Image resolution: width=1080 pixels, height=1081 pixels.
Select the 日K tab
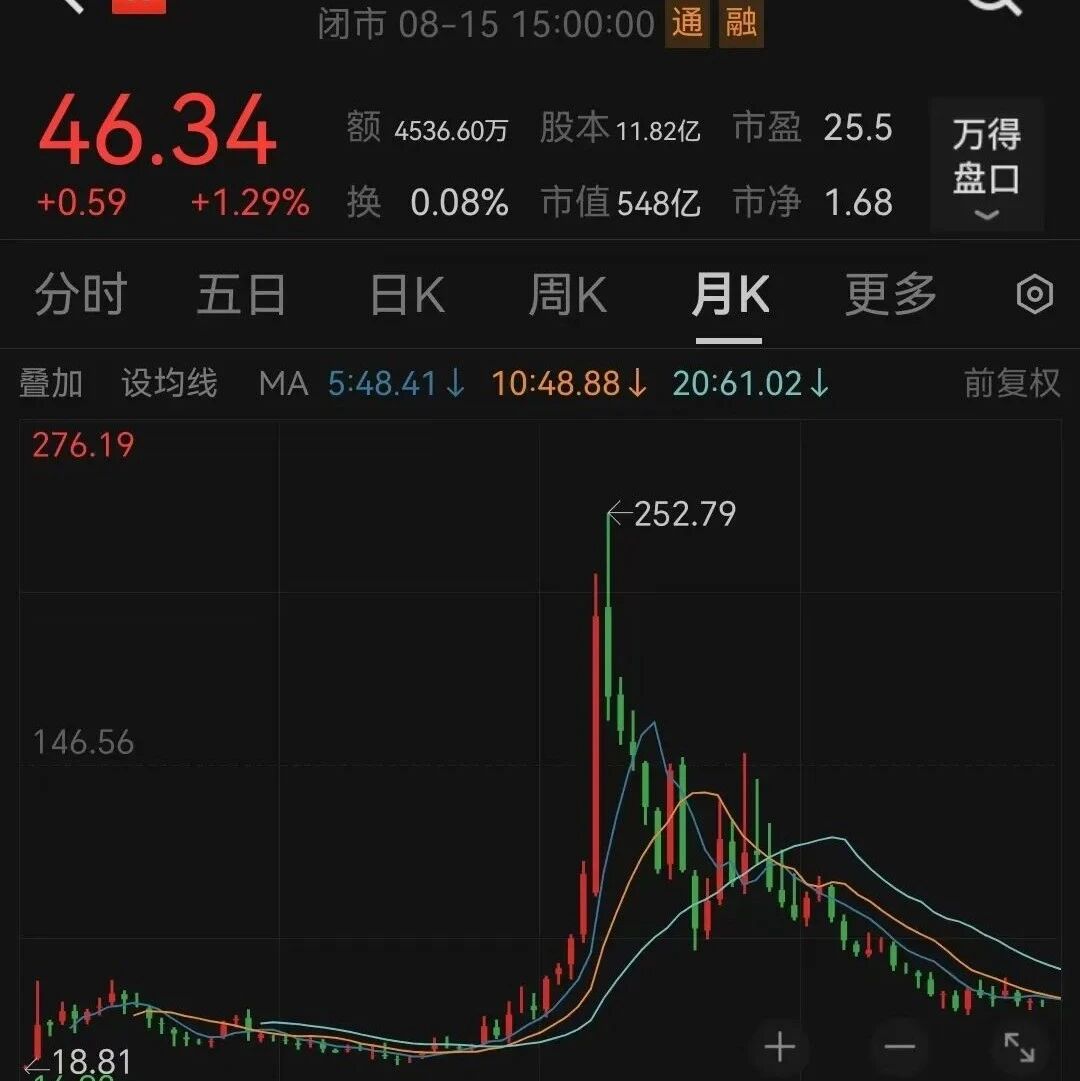[407, 294]
